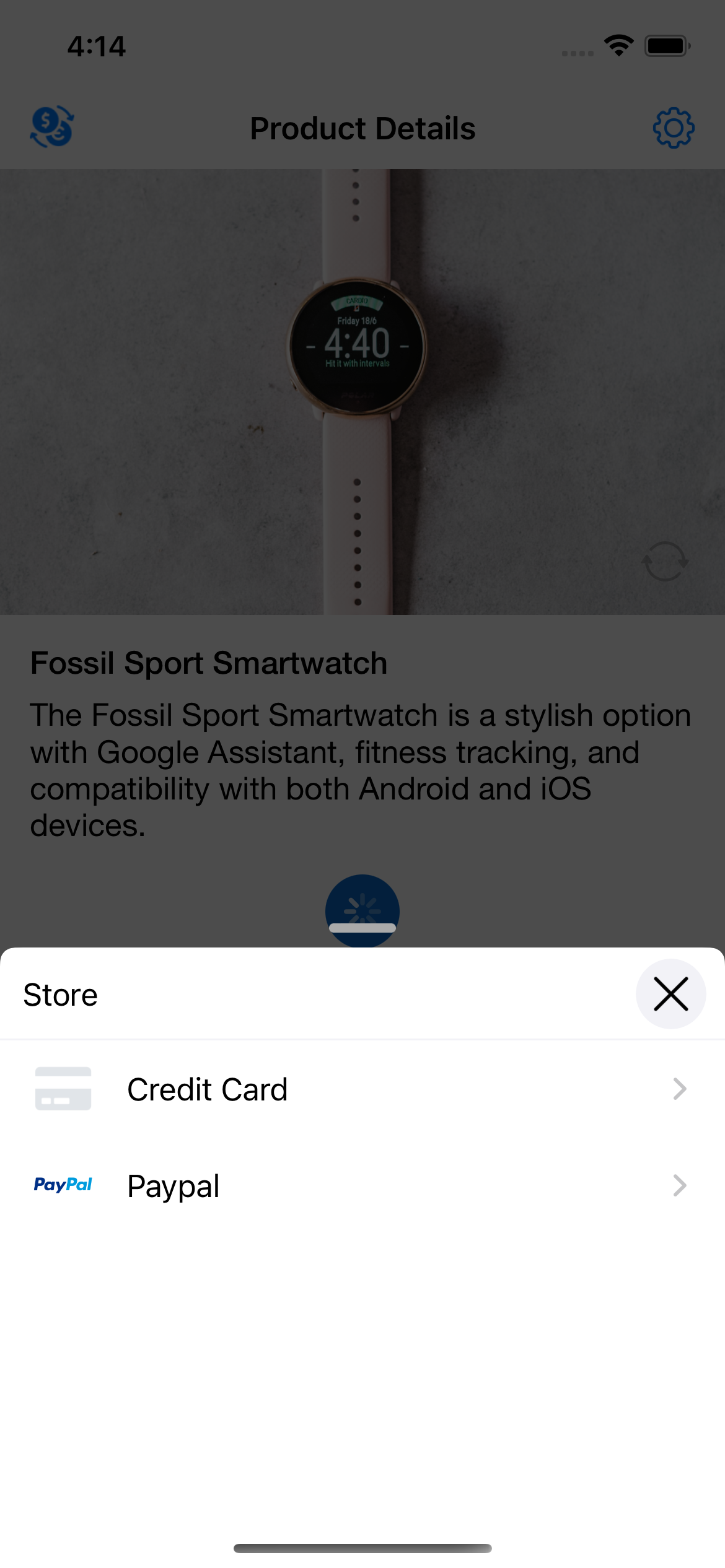This screenshot has width=725, height=1568.
Task: Choose Credit Card as payment method
Action: coord(362,1089)
